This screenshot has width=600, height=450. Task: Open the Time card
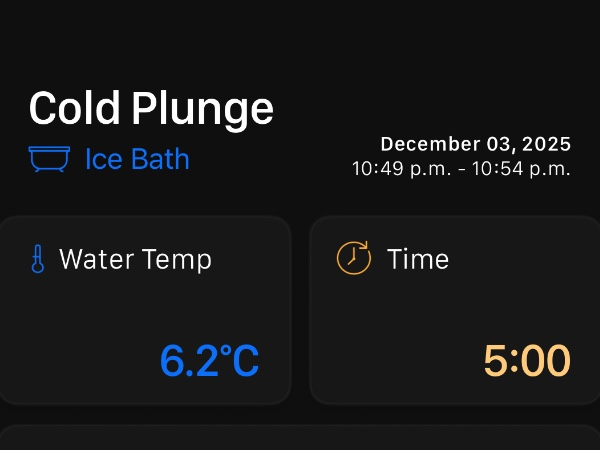[455, 310]
